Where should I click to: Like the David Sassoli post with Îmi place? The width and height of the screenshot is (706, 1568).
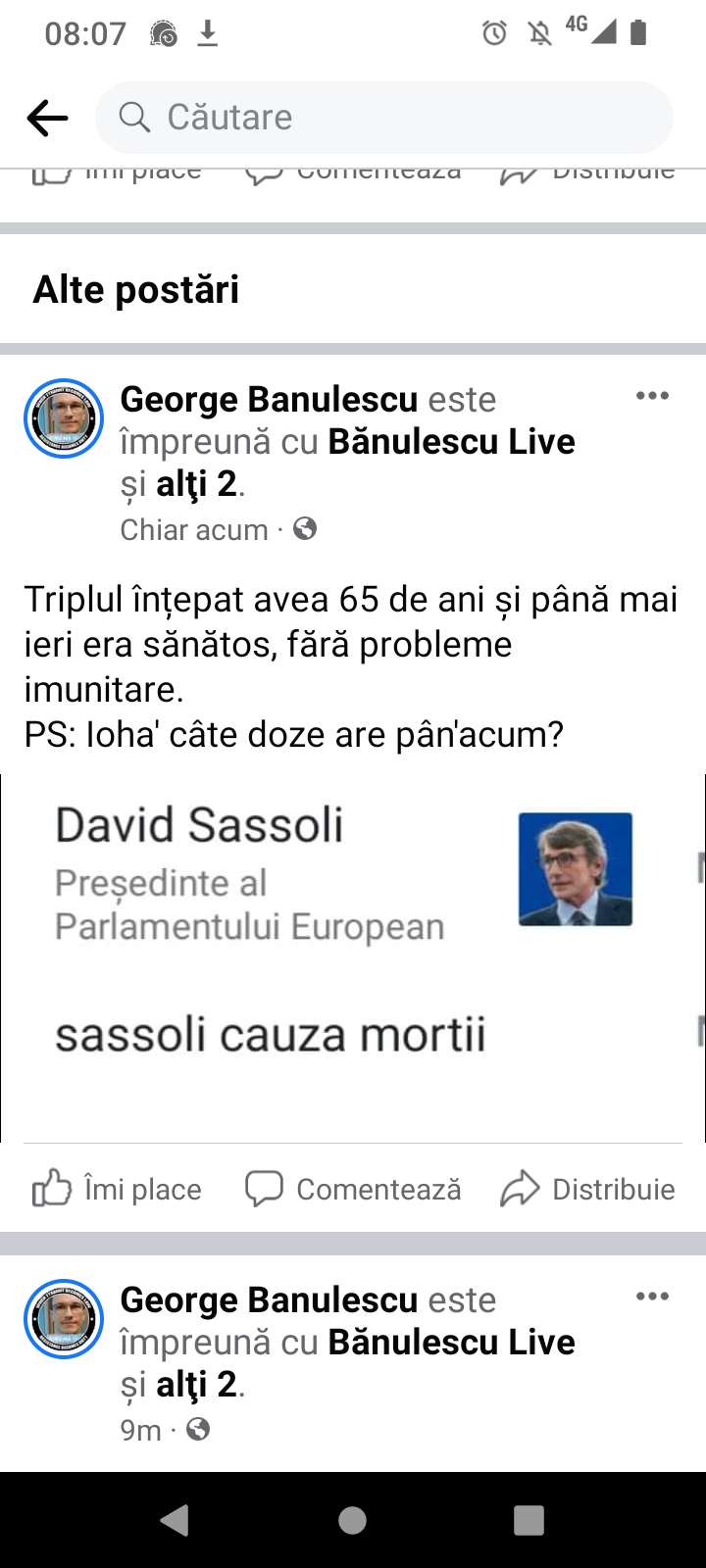(118, 1189)
